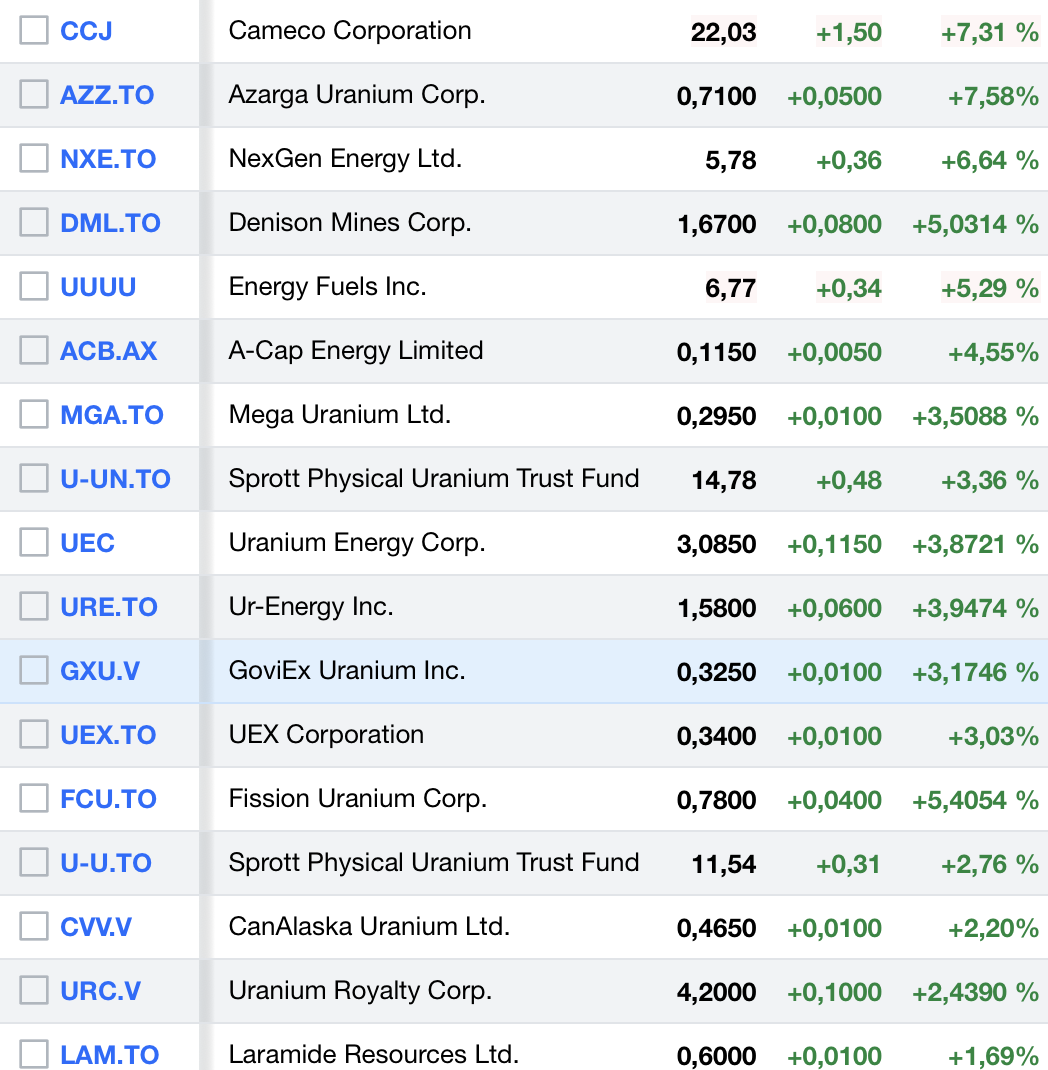
Task: Tick the checkbox for ACB.AX
Action: [34, 351]
